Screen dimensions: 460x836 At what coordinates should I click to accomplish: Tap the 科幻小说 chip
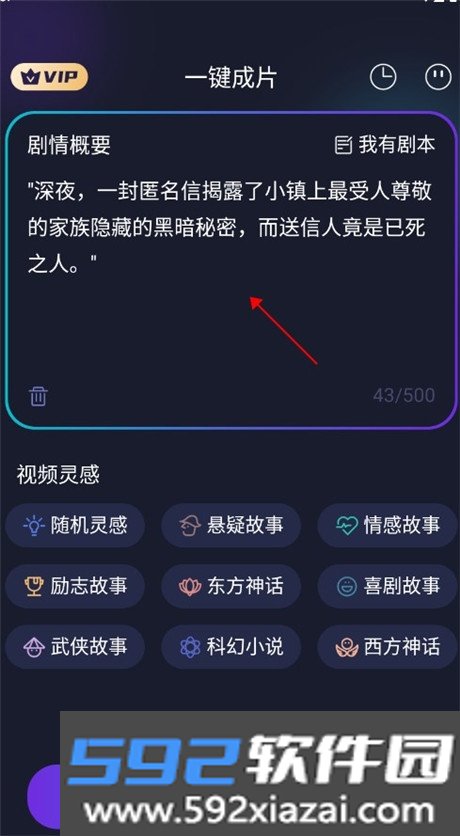tap(231, 647)
